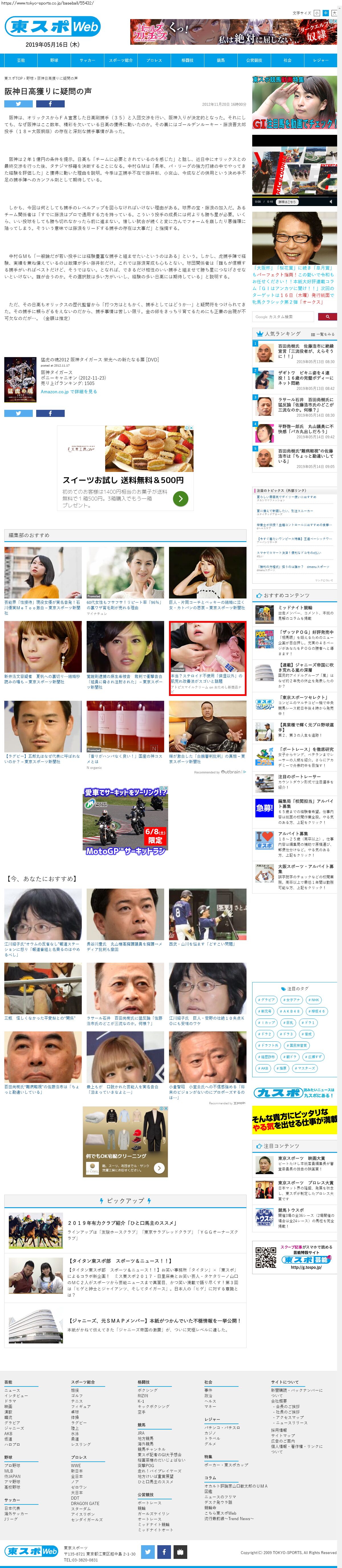The image size is (342, 1568).
Task: Tap the Google カスタム検索 search field
Action: pos(283,317)
